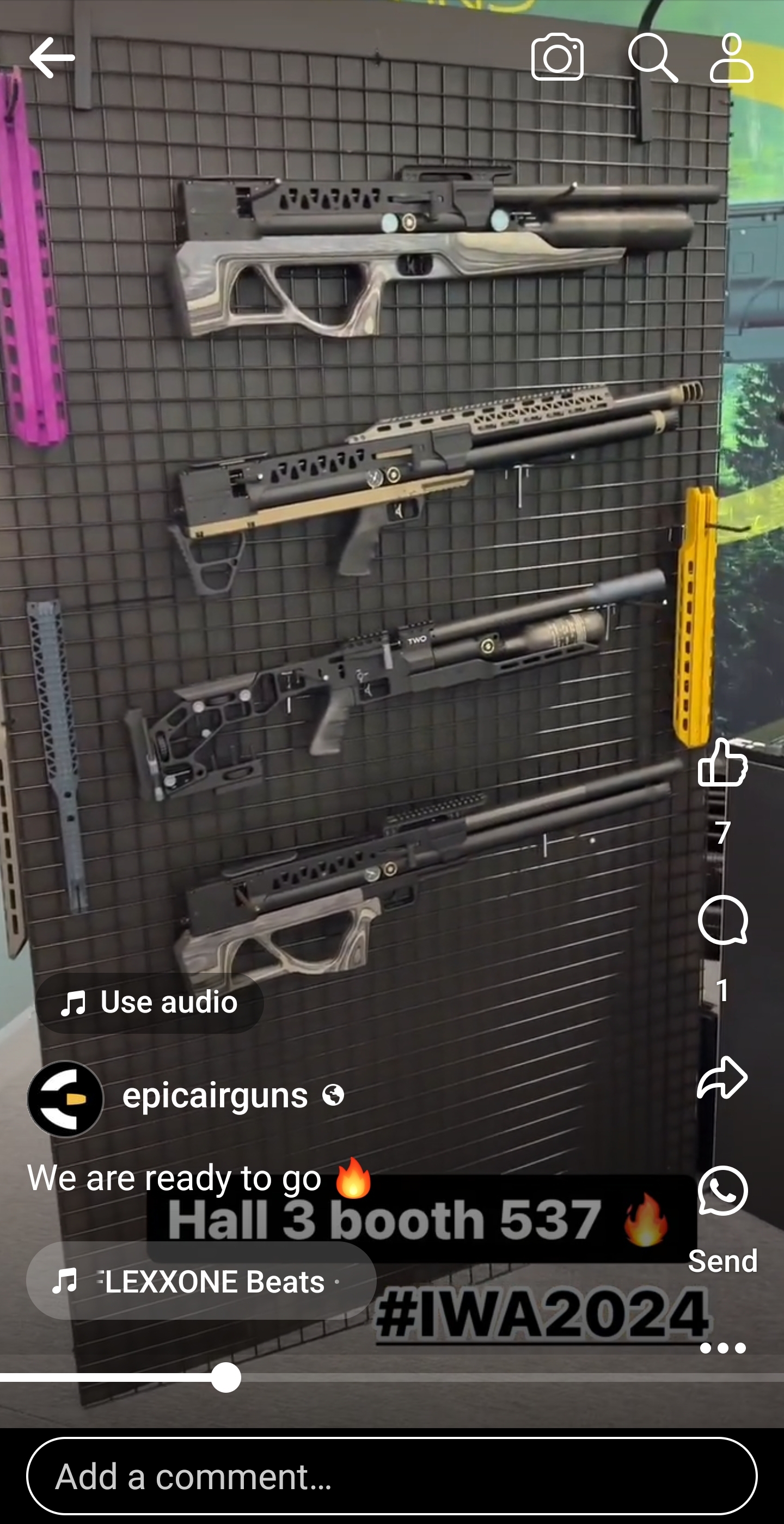
Task: Focus the Add a comment field
Action: [x=391, y=1477]
